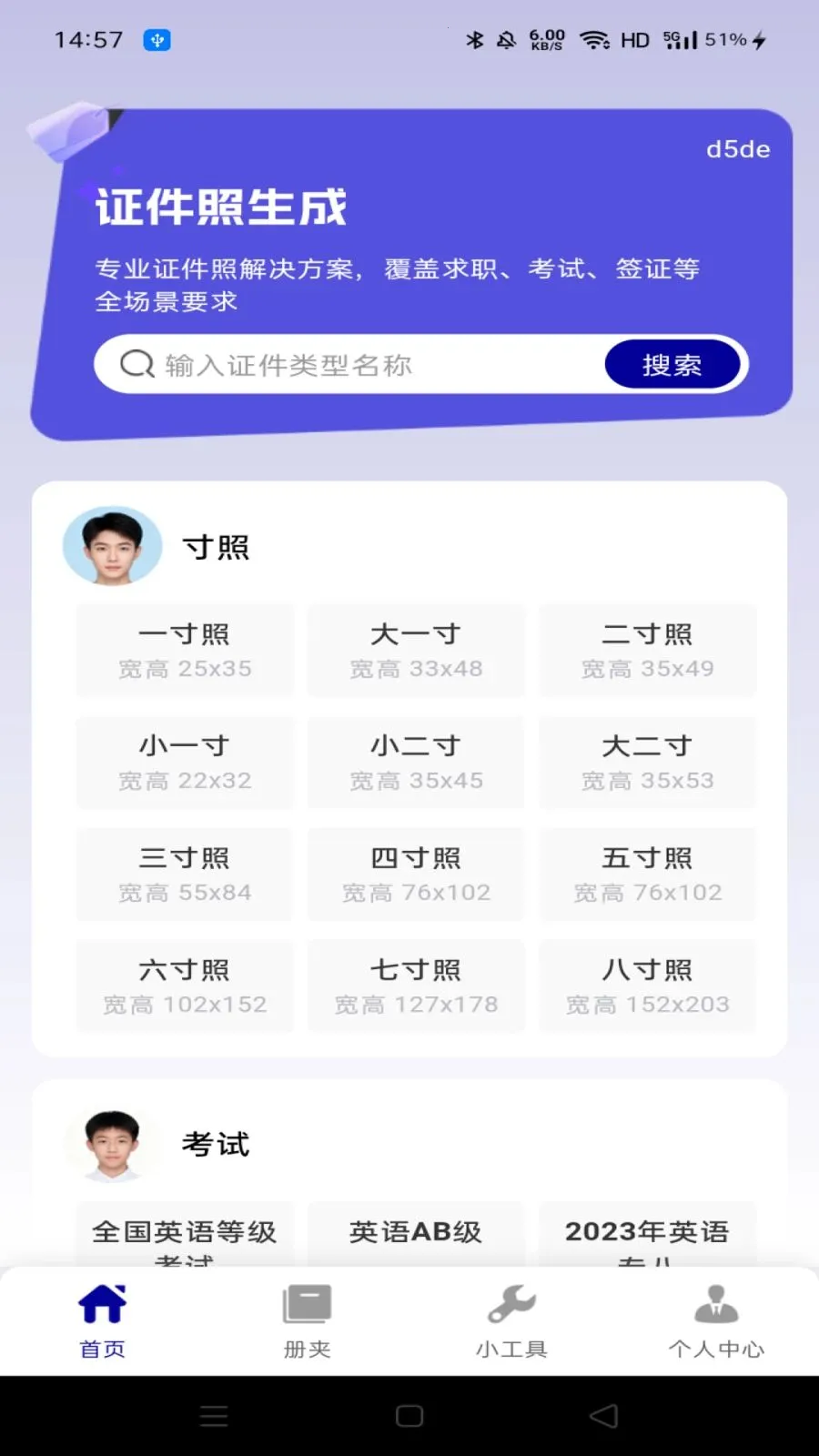The height and width of the screenshot is (1456, 819).
Task: Tap the system back button
Action: point(603,1416)
